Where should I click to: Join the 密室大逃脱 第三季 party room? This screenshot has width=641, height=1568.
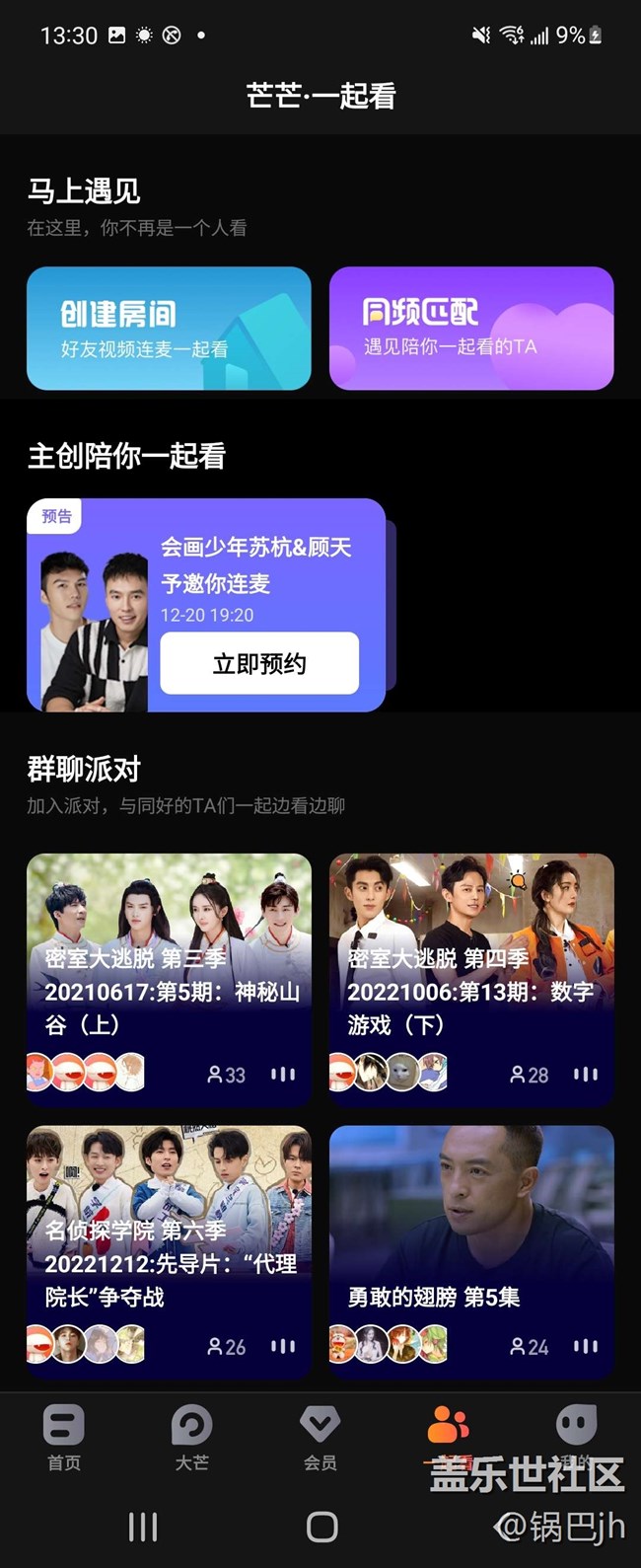click(x=169, y=978)
